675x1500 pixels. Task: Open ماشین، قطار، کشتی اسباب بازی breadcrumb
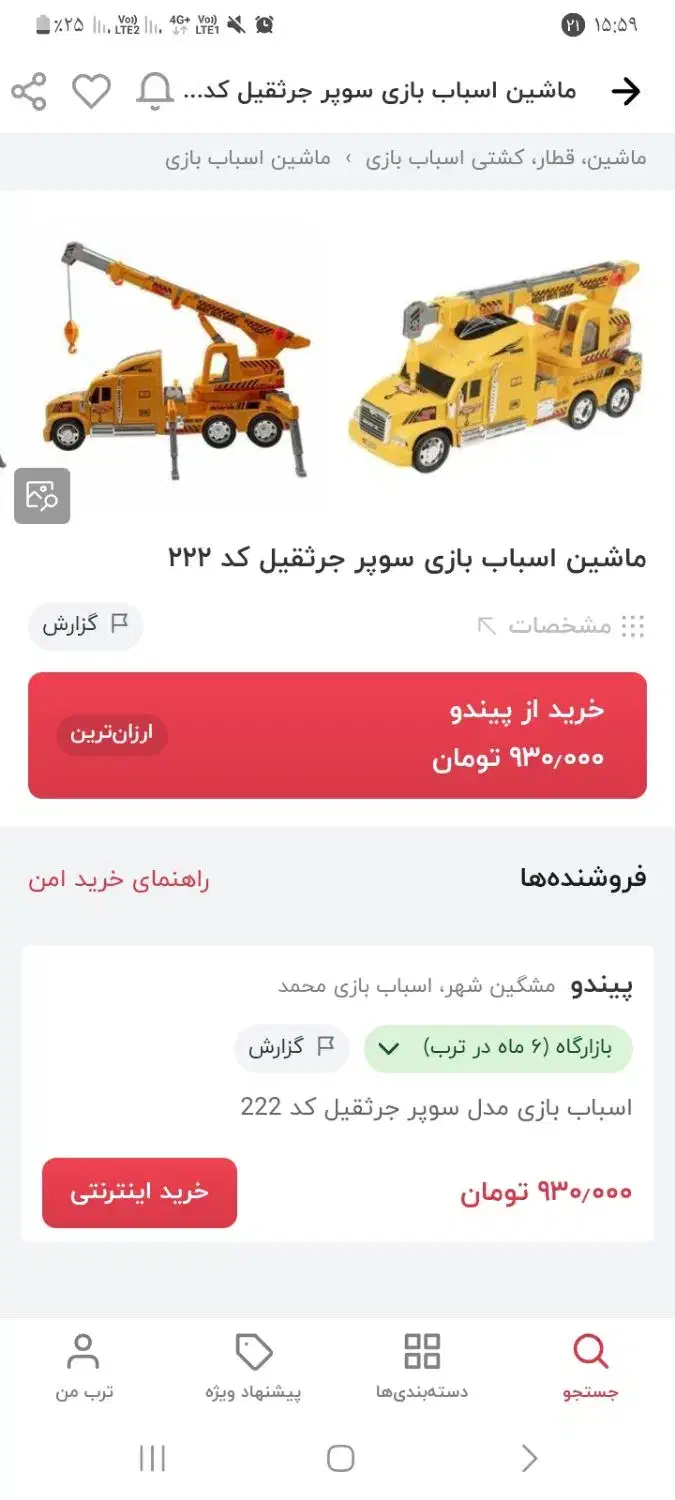pos(505,159)
